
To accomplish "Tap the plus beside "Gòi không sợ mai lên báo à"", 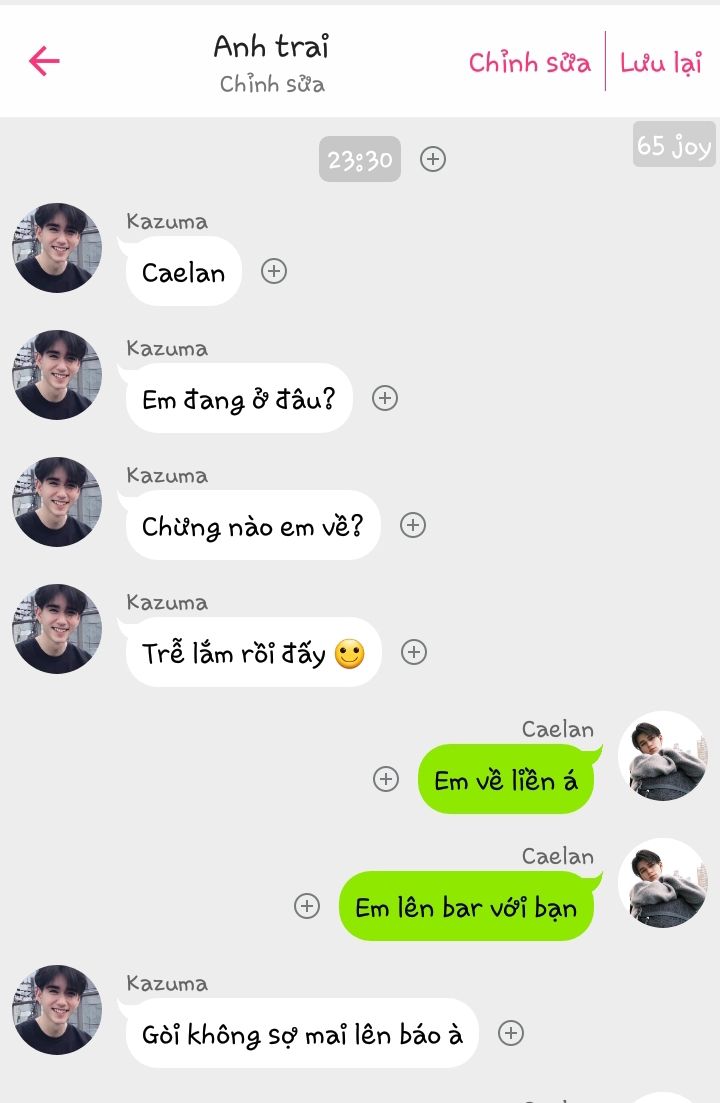I will pos(511,1033).
